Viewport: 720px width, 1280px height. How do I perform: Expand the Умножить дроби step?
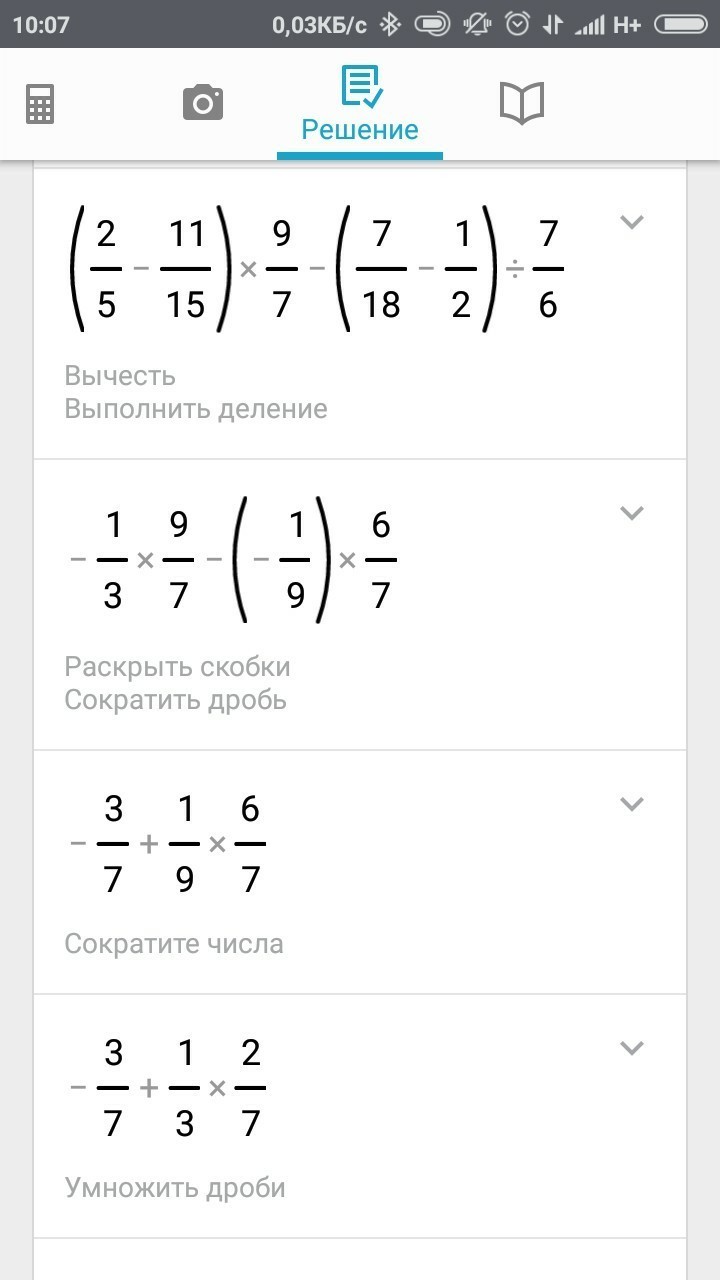(631, 1048)
